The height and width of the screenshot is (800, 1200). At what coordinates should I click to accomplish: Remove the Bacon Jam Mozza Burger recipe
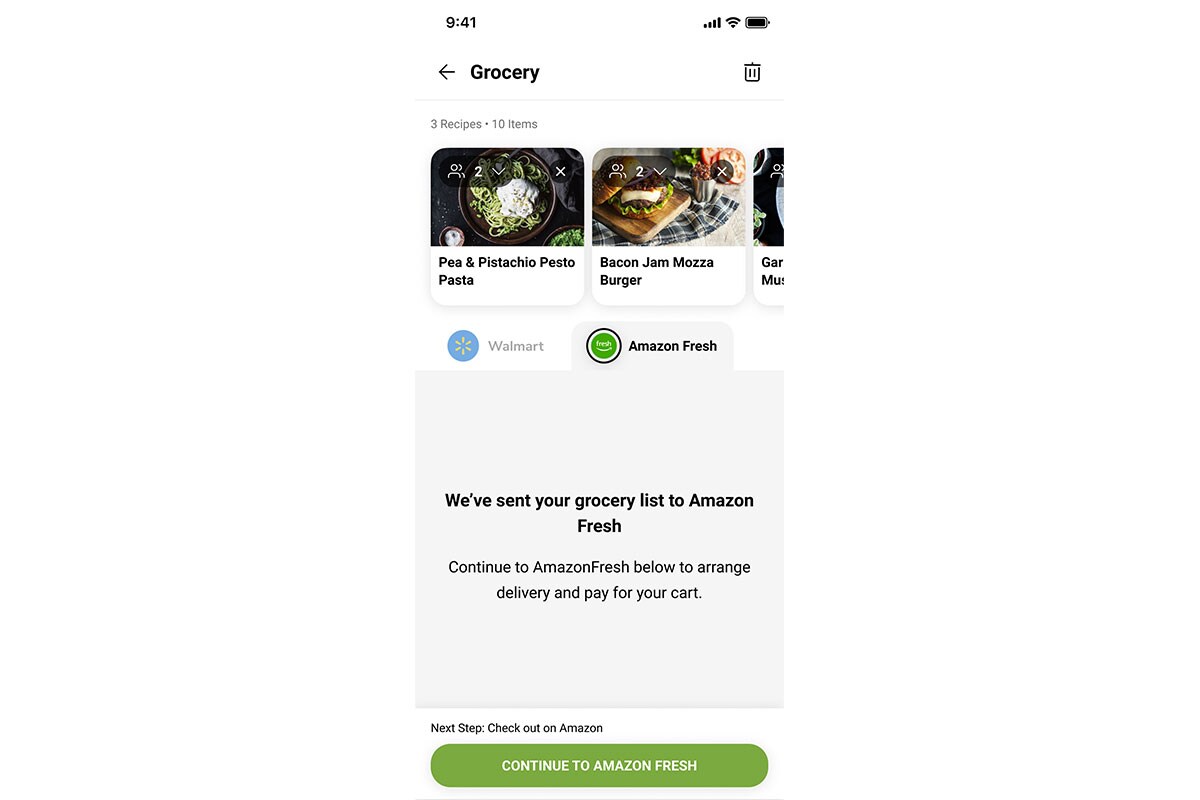pyautogui.click(x=722, y=171)
